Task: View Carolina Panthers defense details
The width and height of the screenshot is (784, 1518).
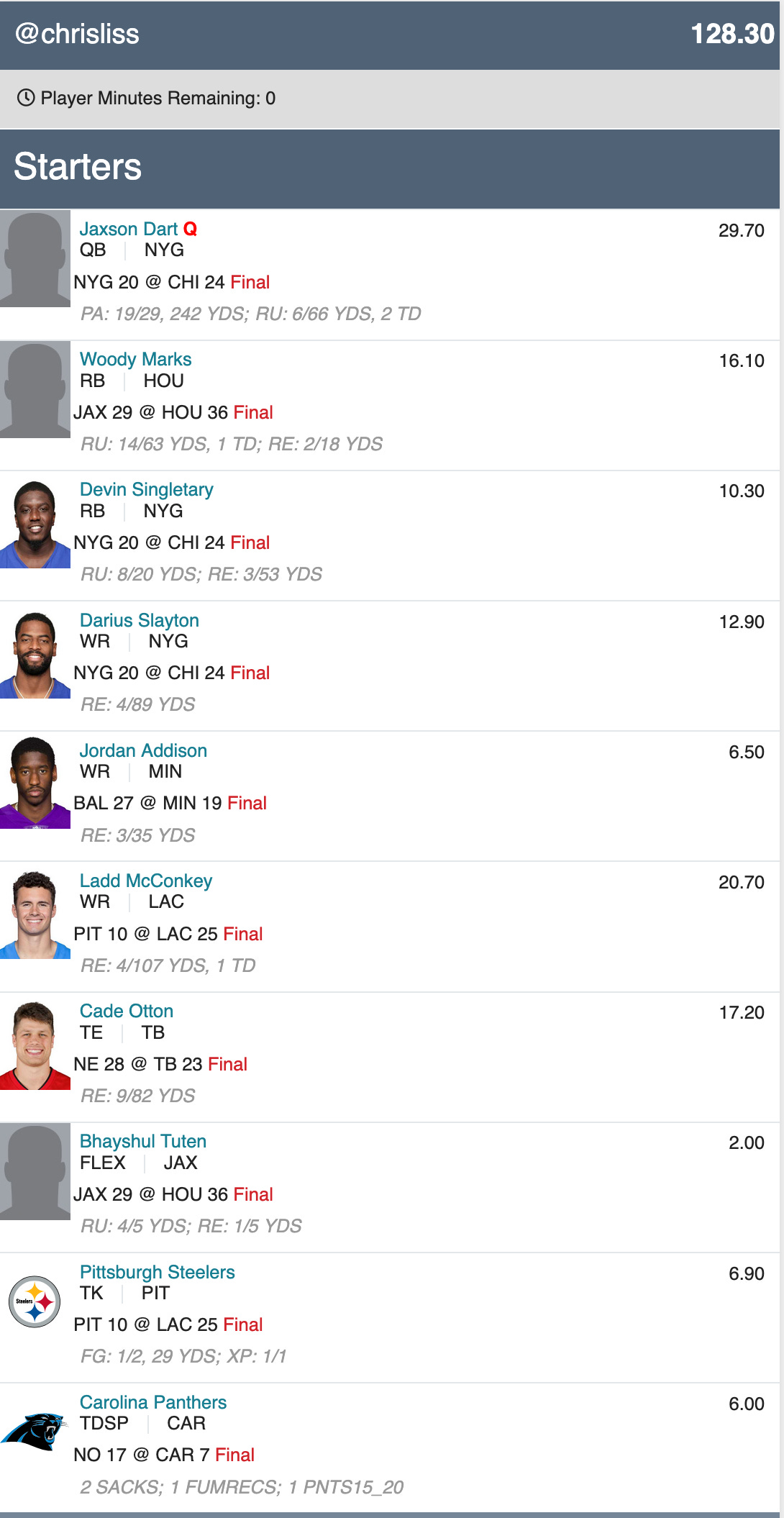Action: (152, 1402)
